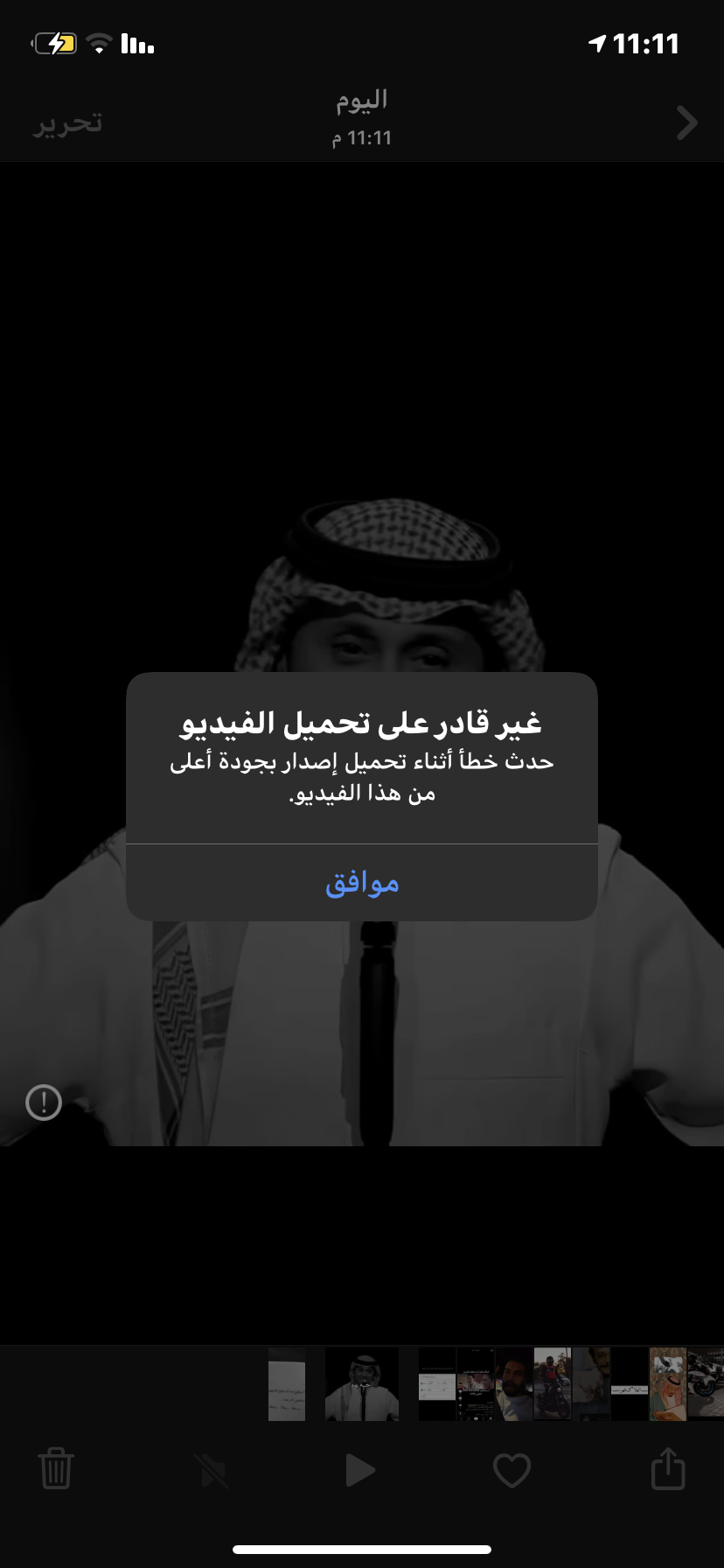Select the motorcycle rider thumbnail in the filmstrip
This screenshot has width=724, height=1568.
[x=553, y=1384]
